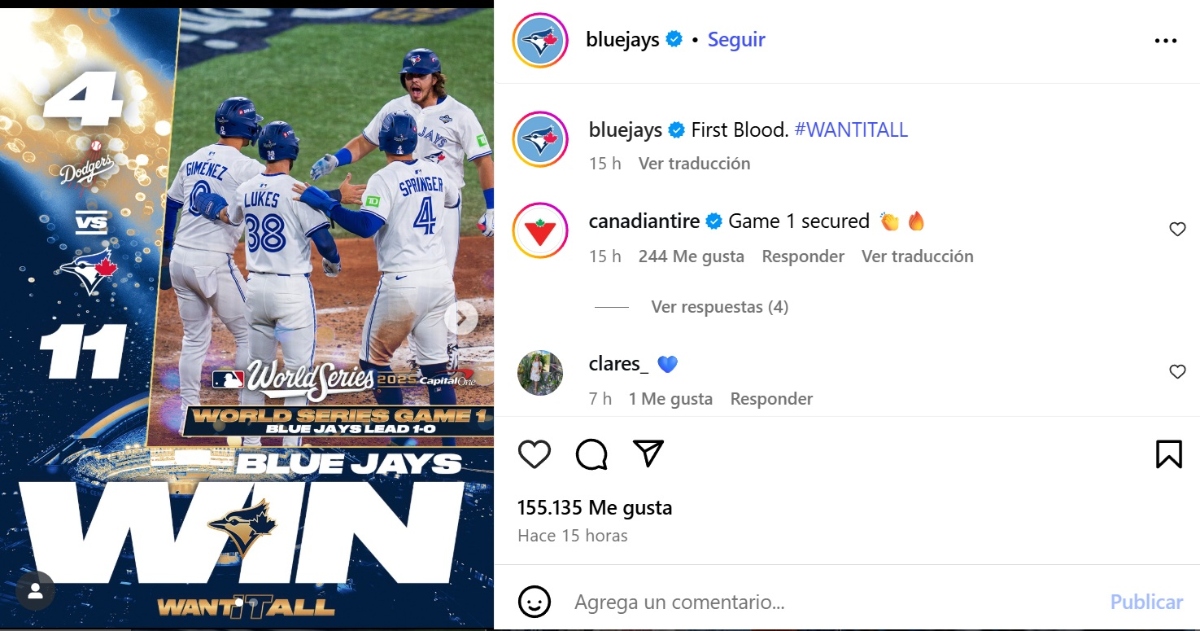View tagged people on the photo
The width and height of the screenshot is (1200, 631).
pos(36,591)
